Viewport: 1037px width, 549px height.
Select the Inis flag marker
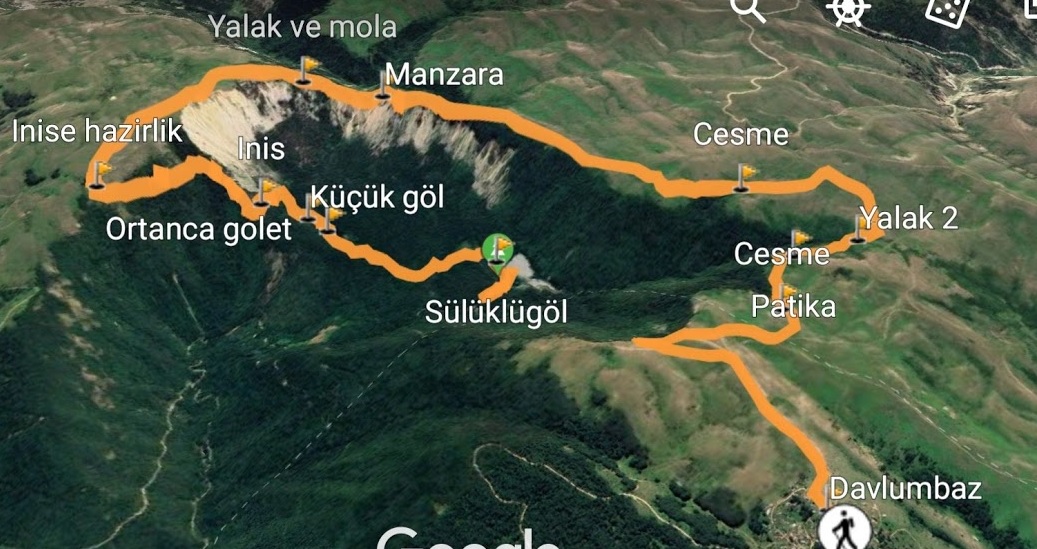click(x=266, y=190)
